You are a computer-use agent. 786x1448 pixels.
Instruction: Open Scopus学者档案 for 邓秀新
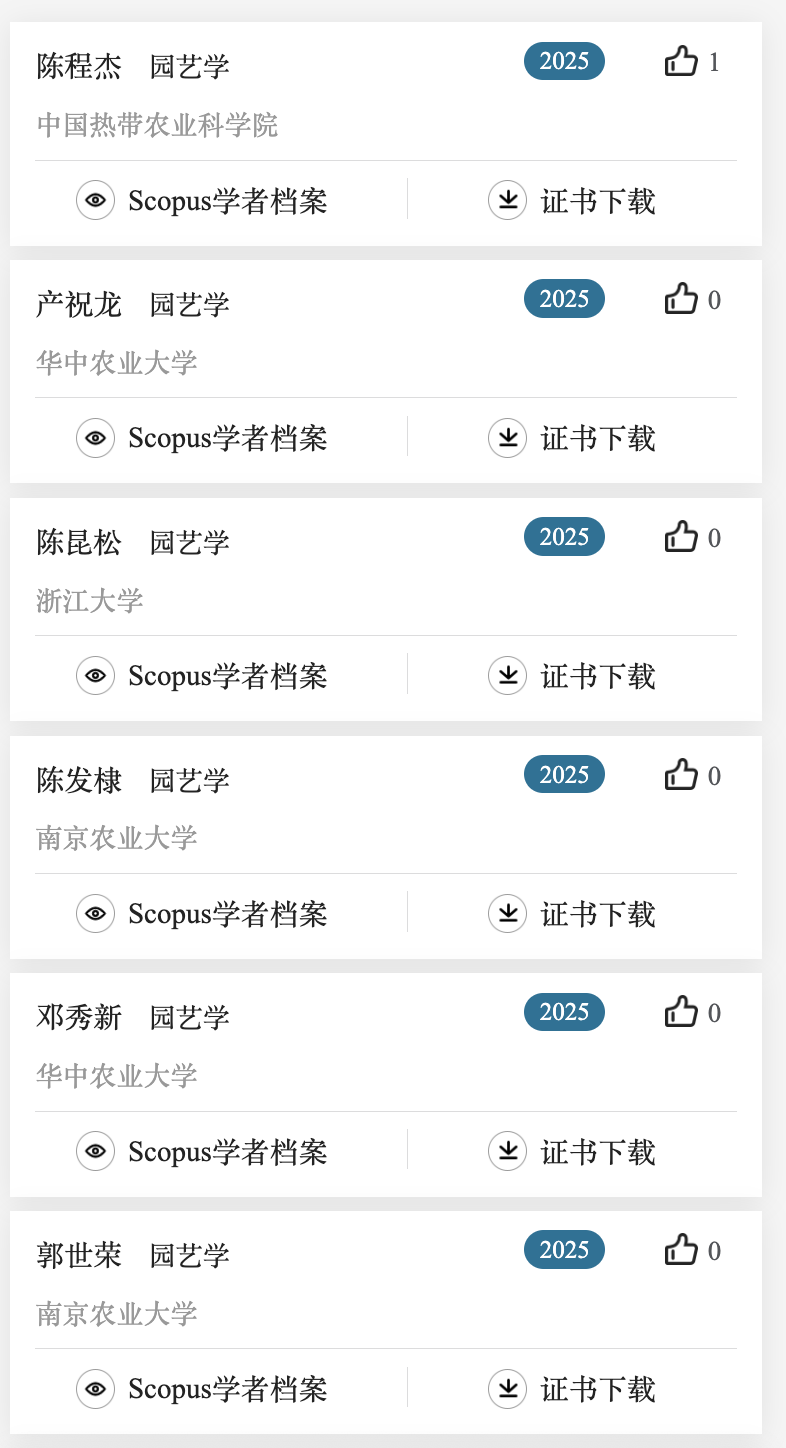click(x=203, y=1151)
